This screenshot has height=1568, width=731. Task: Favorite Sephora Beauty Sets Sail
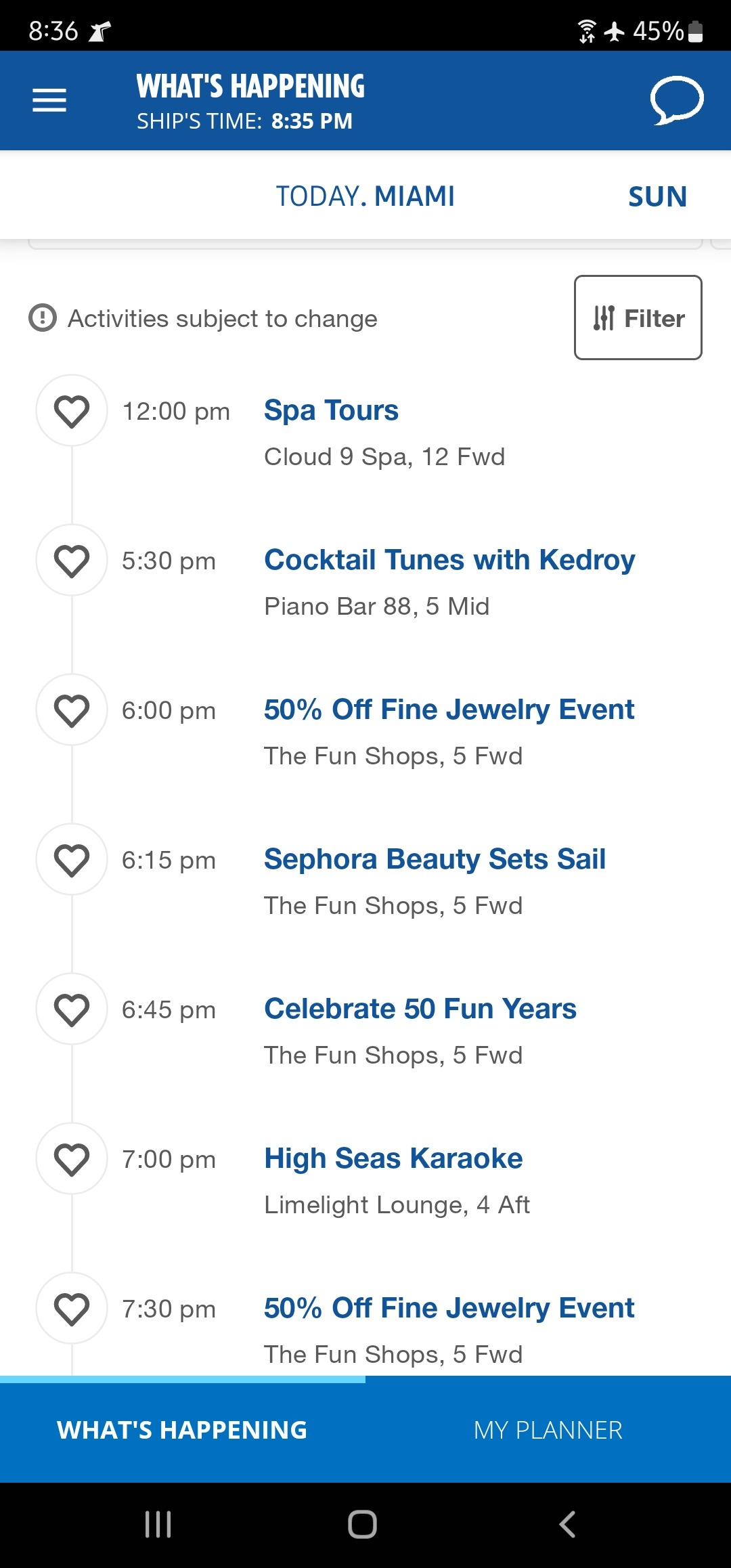(x=72, y=860)
